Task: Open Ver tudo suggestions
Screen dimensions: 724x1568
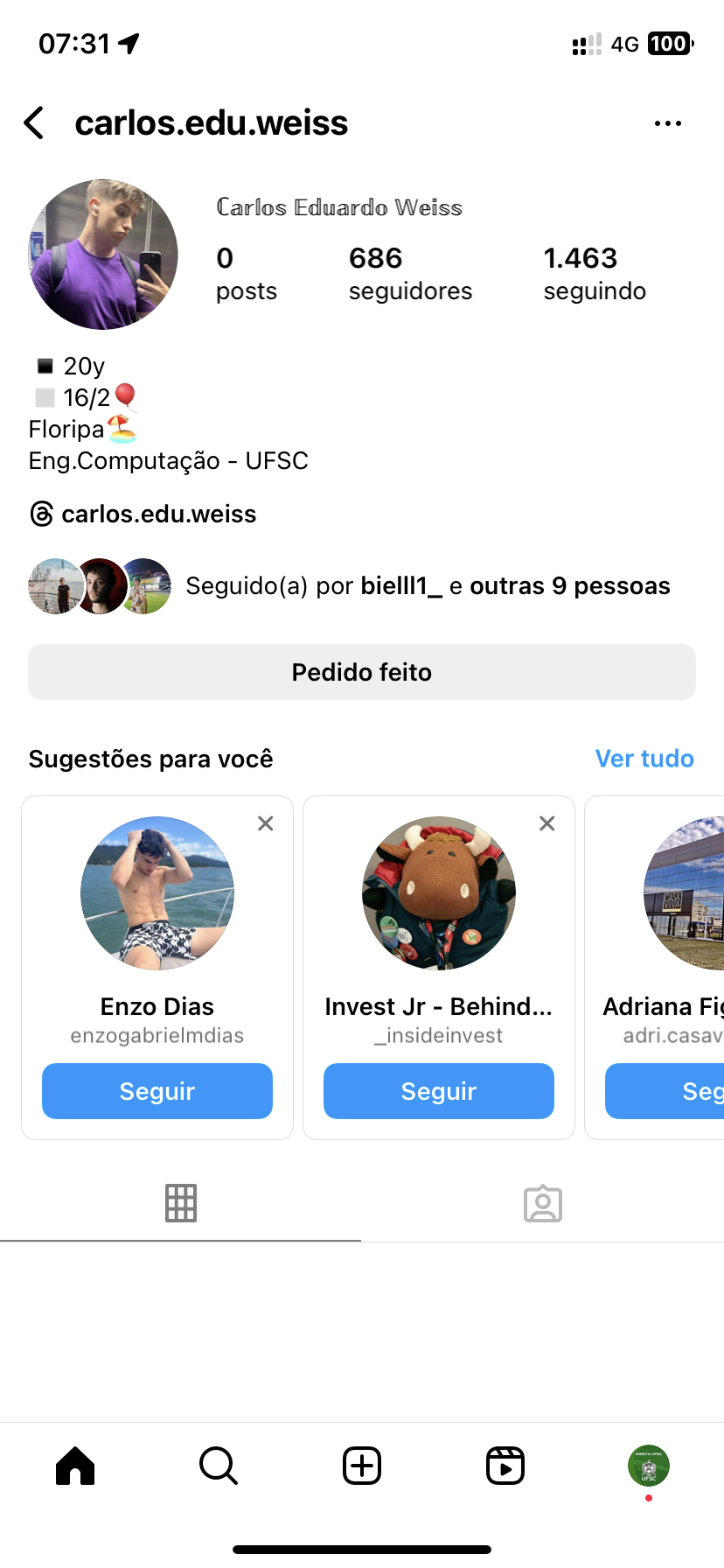Action: pyautogui.click(x=644, y=759)
